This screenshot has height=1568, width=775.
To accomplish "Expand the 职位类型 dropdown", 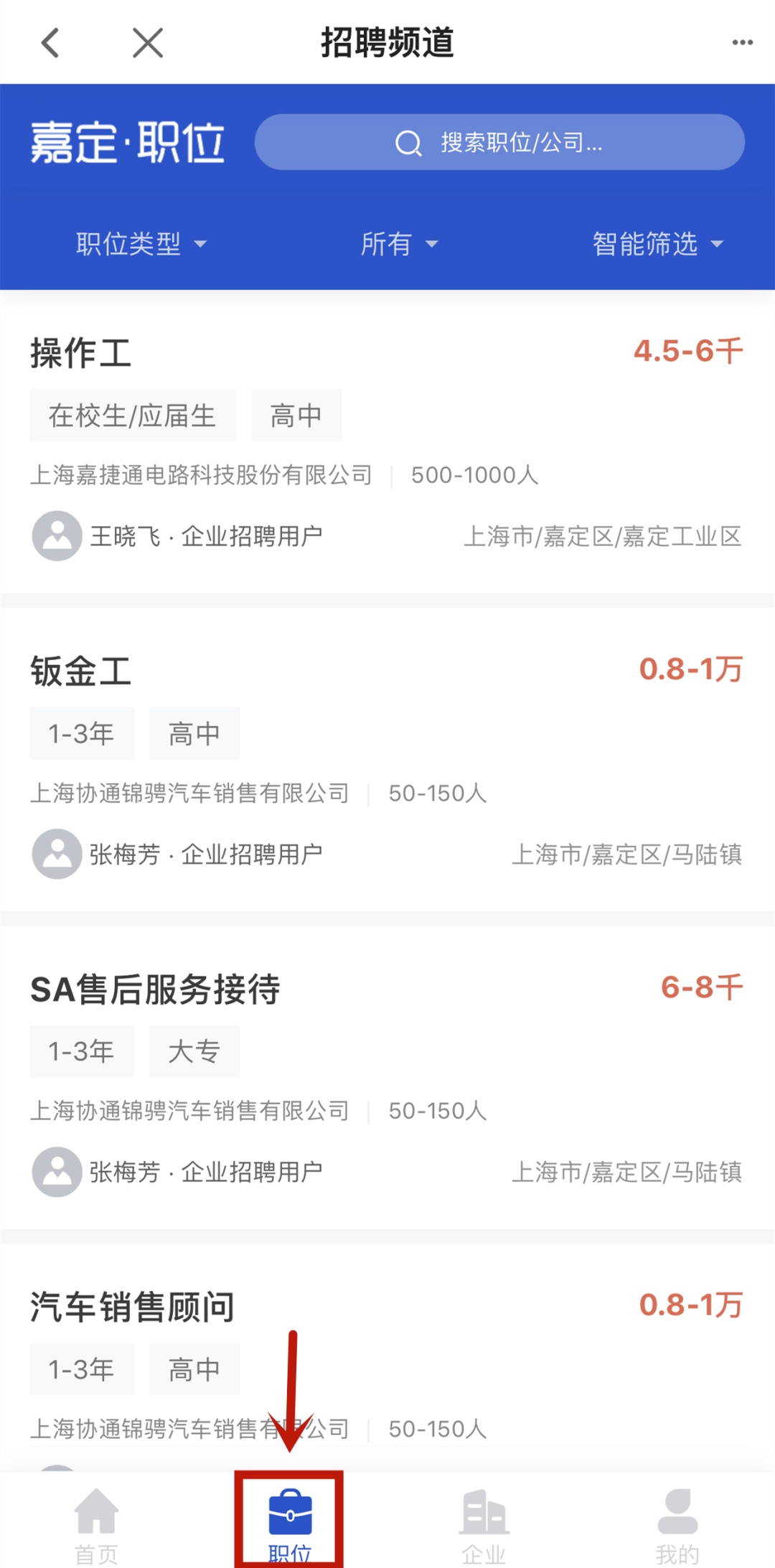I will click(x=141, y=244).
